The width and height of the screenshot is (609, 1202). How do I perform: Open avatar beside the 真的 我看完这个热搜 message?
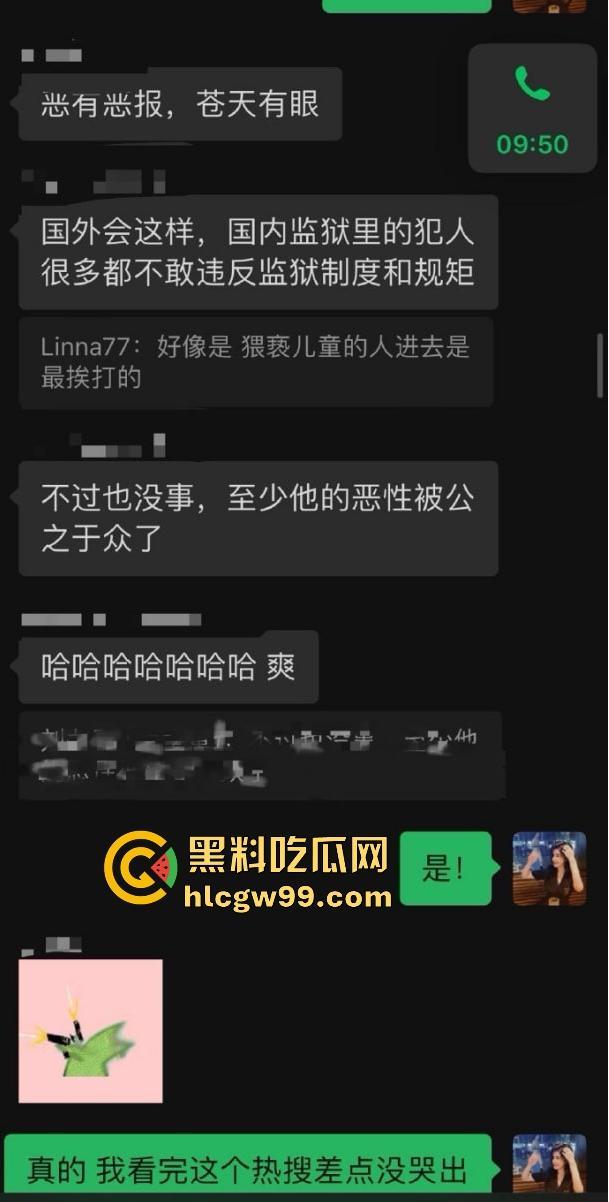tap(549, 1165)
